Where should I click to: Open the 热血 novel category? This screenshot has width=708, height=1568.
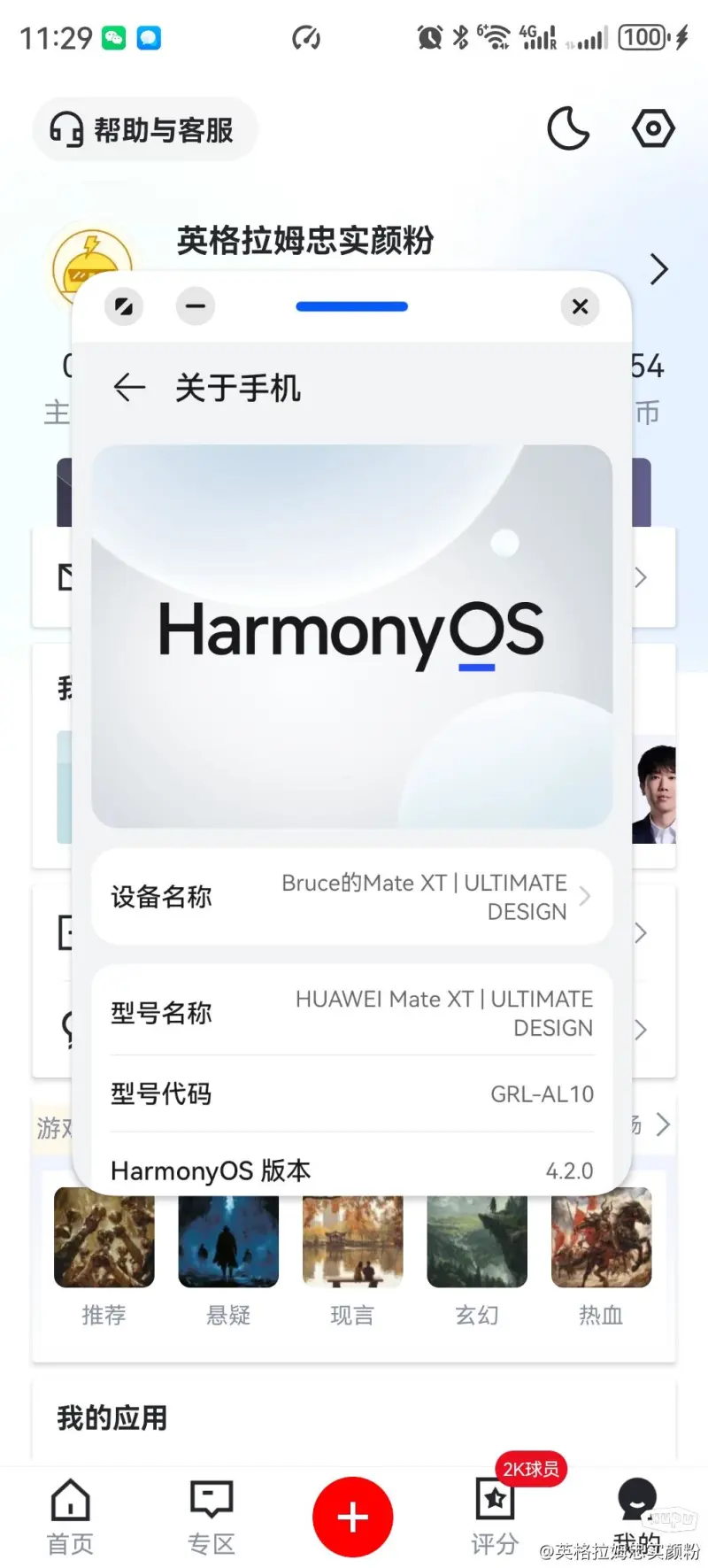(601, 1255)
